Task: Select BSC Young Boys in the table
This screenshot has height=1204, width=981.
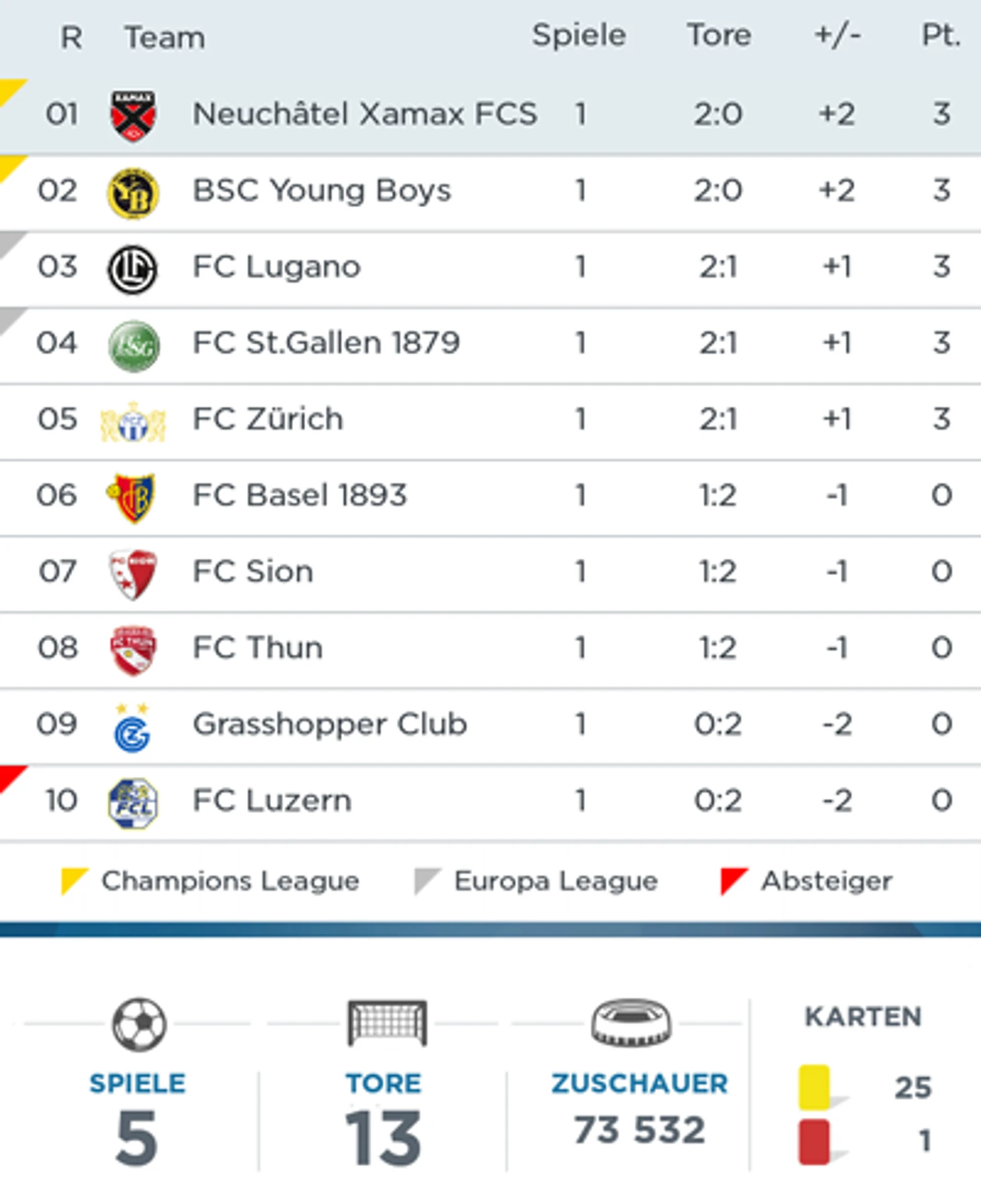Action: pos(321,191)
